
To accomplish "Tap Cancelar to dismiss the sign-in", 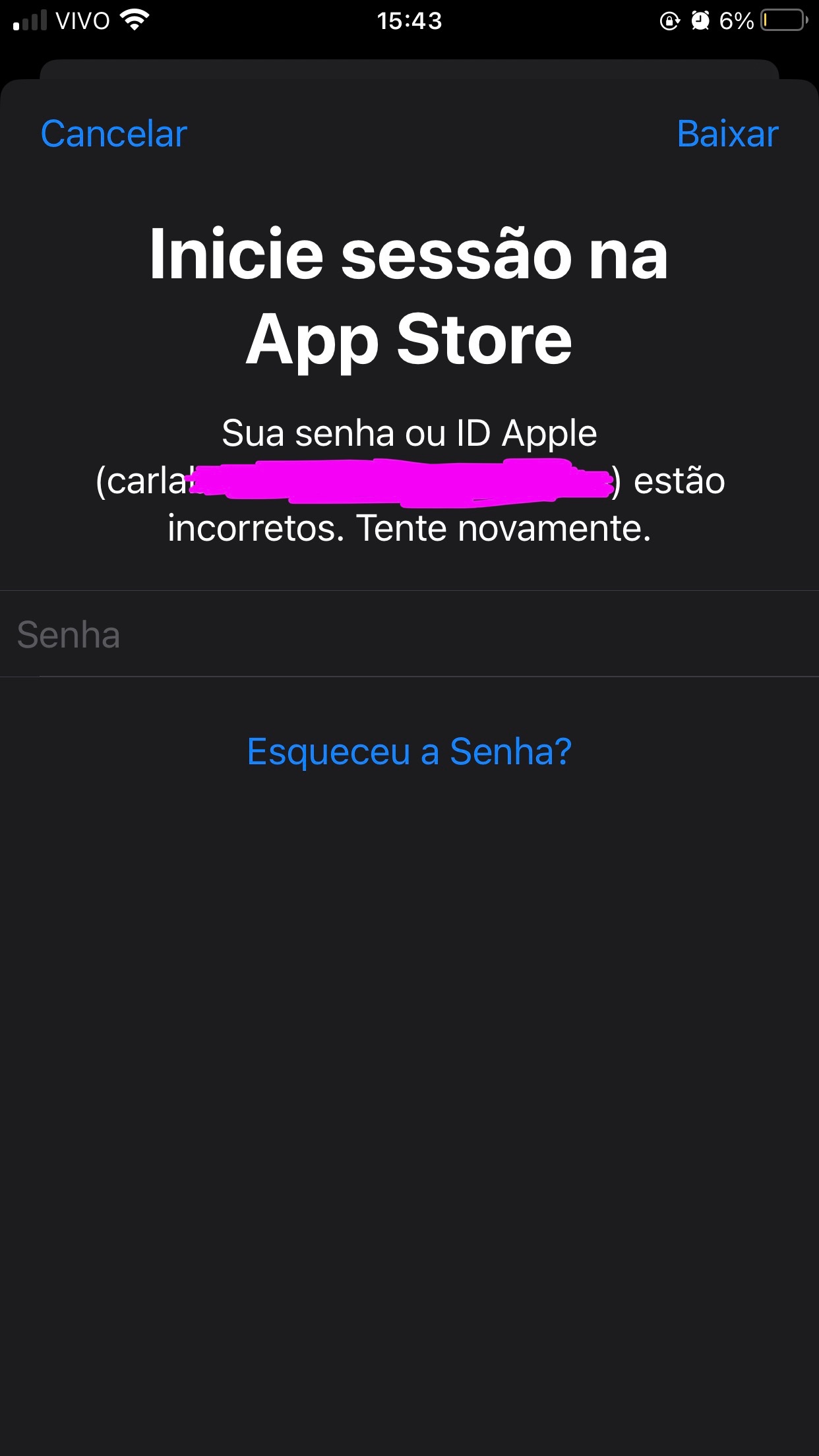I will [114, 135].
